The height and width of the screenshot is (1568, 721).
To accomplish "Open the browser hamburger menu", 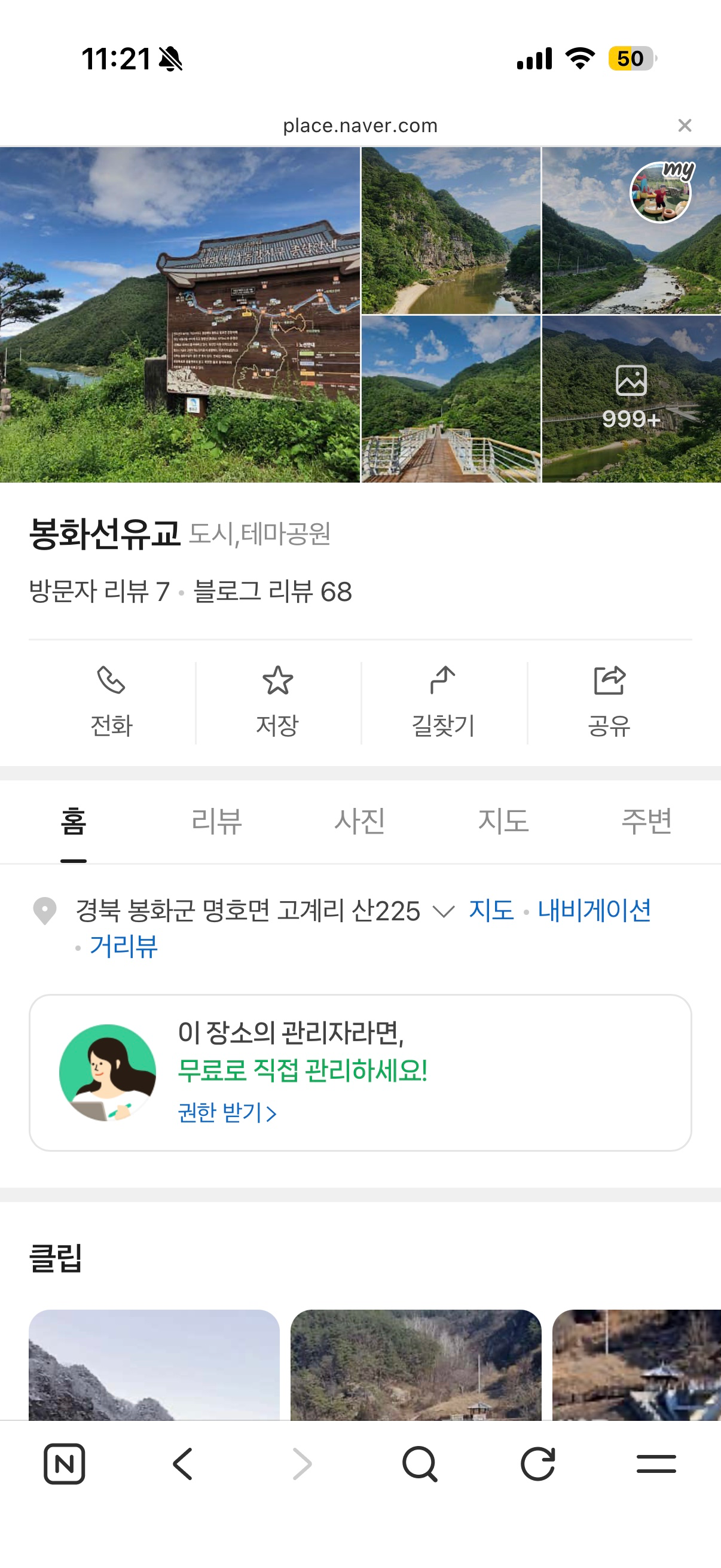I will click(x=656, y=1463).
